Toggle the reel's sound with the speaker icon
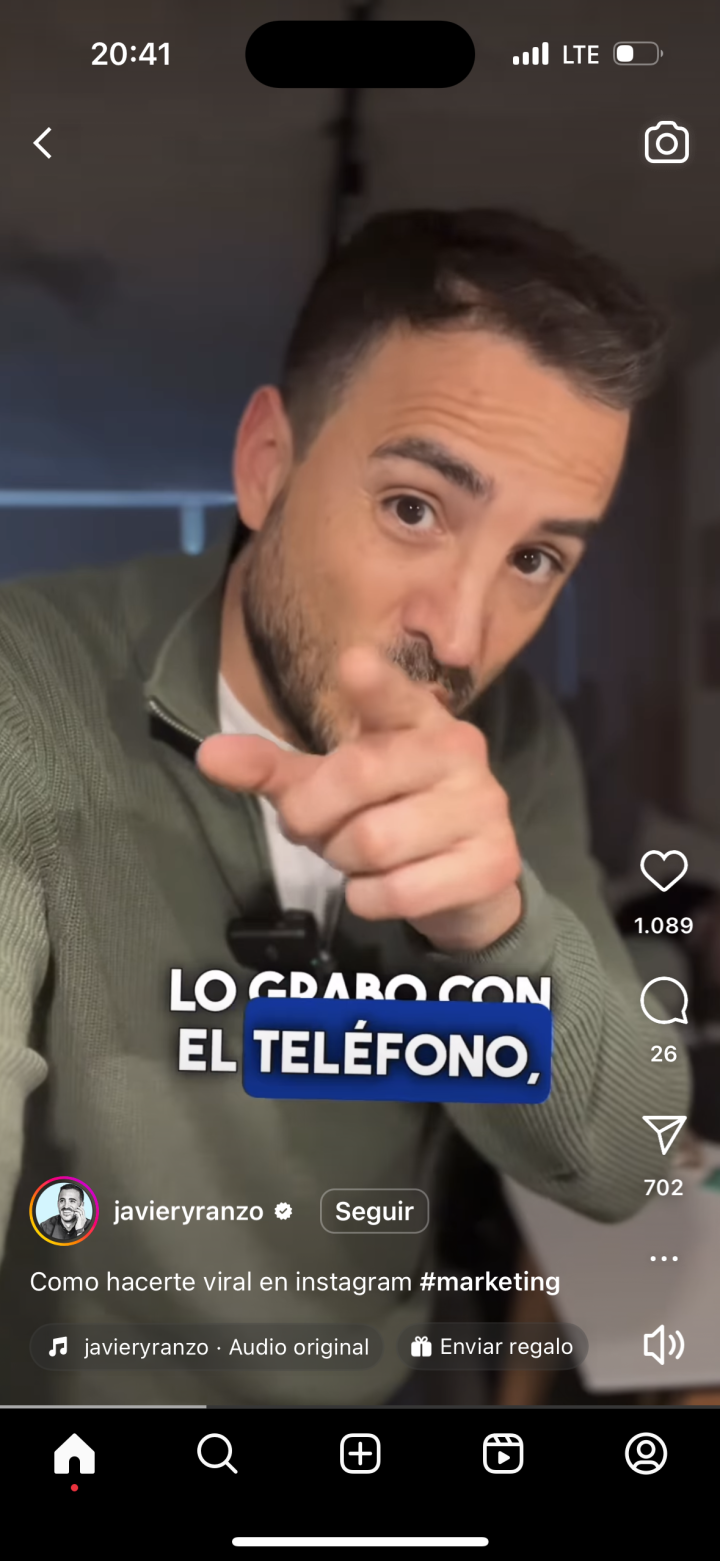Image resolution: width=720 pixels, height=1561 pixels. pyautogui.click(x=664, y=1346)
